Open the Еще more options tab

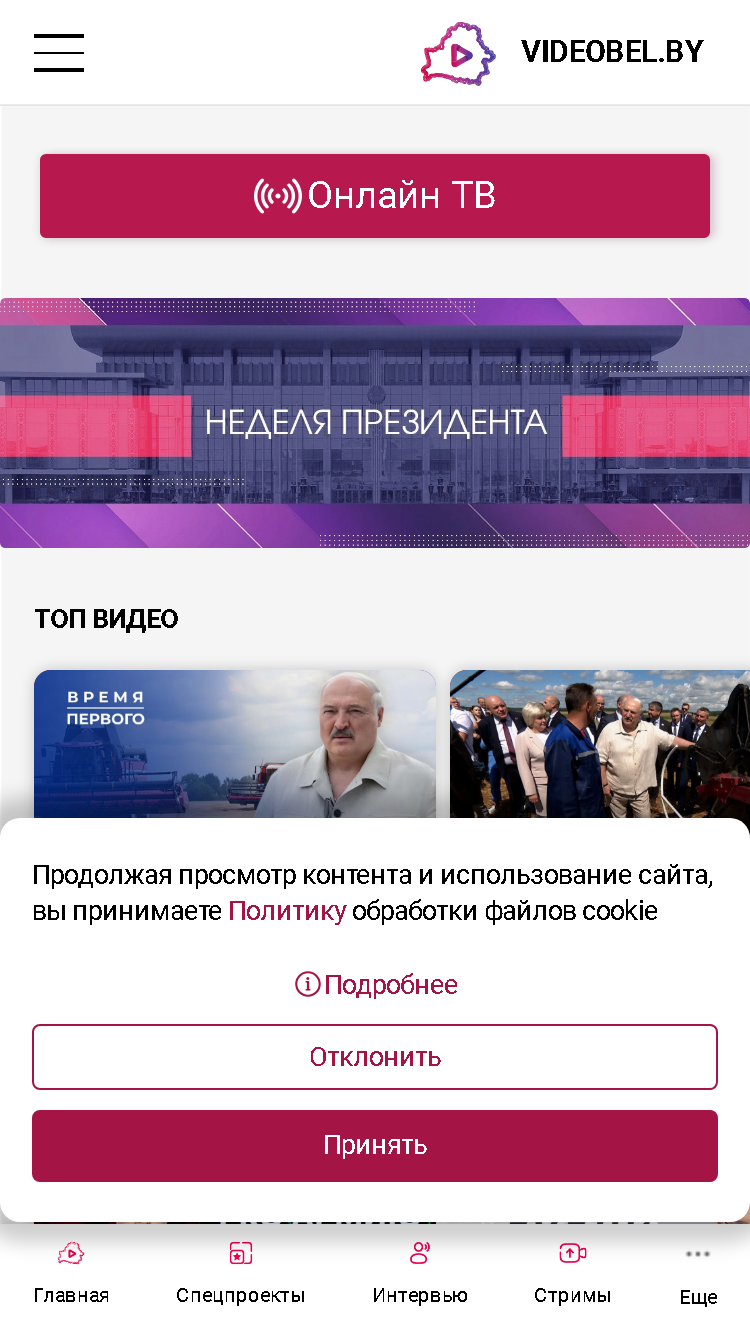pos(698,1276)
